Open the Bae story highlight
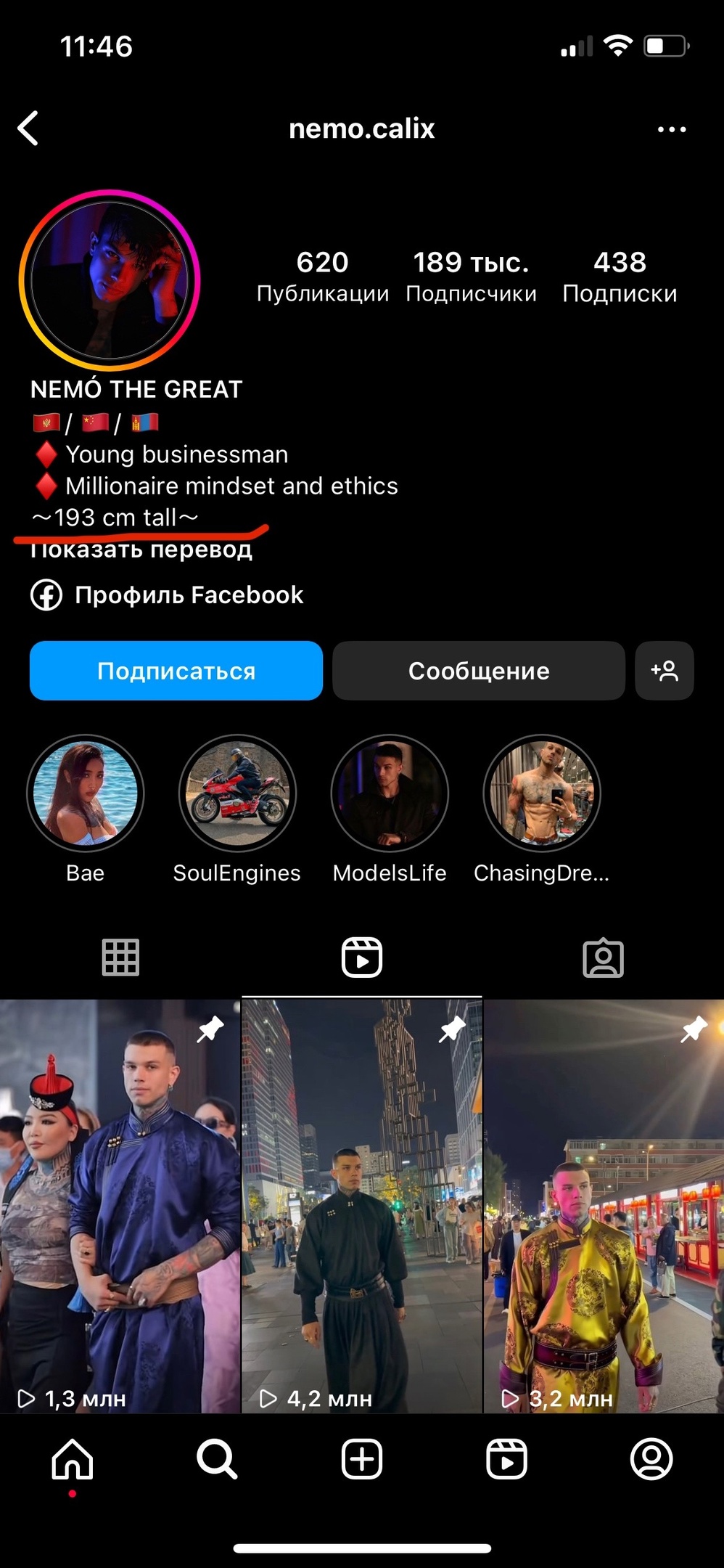The width and height of the screenshot is (724, 1568). (x=86, y=793)
